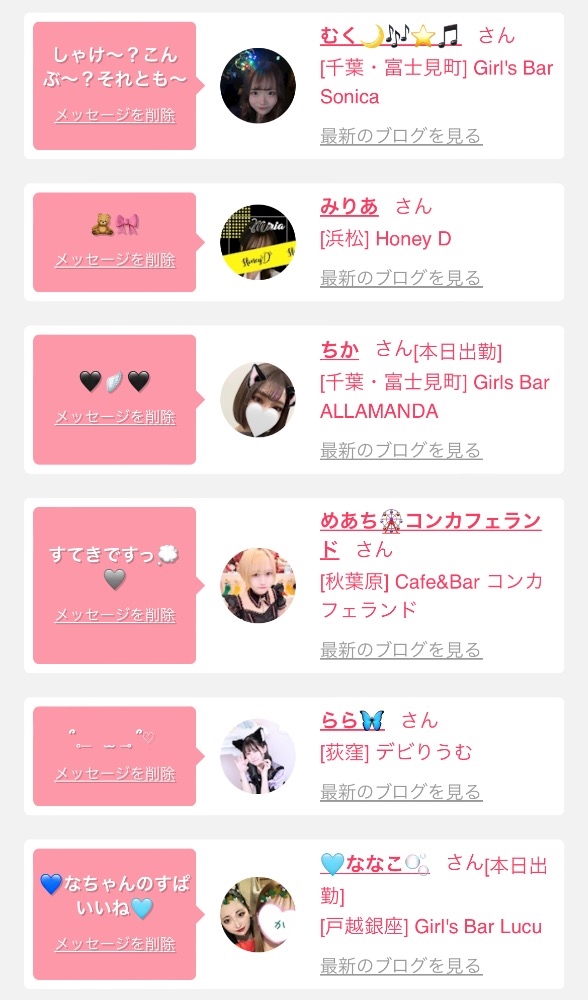Delete the message sent to らら
Image resolution: width=588 pixels, height=1000 pixels.
point(115,774)
